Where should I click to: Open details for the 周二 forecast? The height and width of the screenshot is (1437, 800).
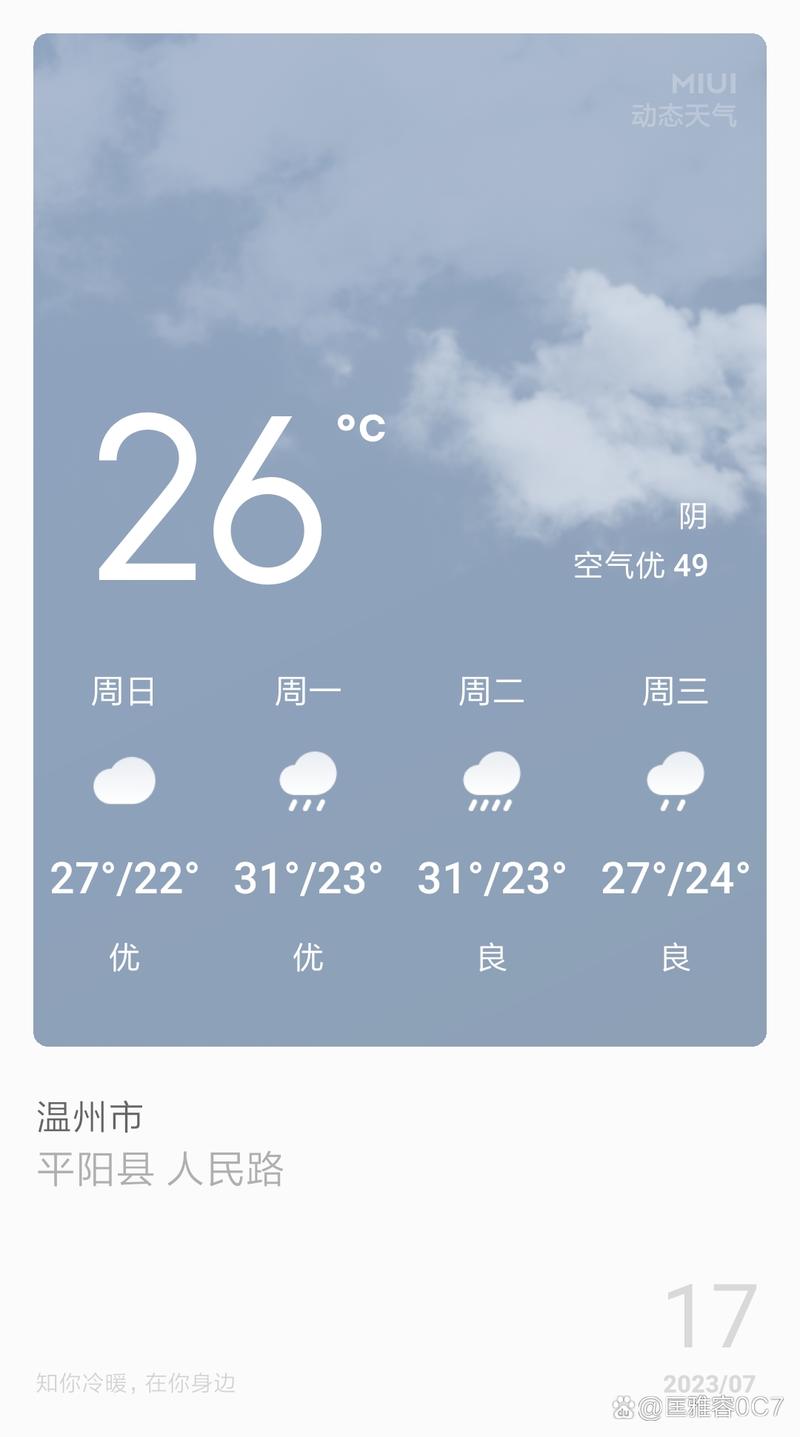click(x=490, y=690)
